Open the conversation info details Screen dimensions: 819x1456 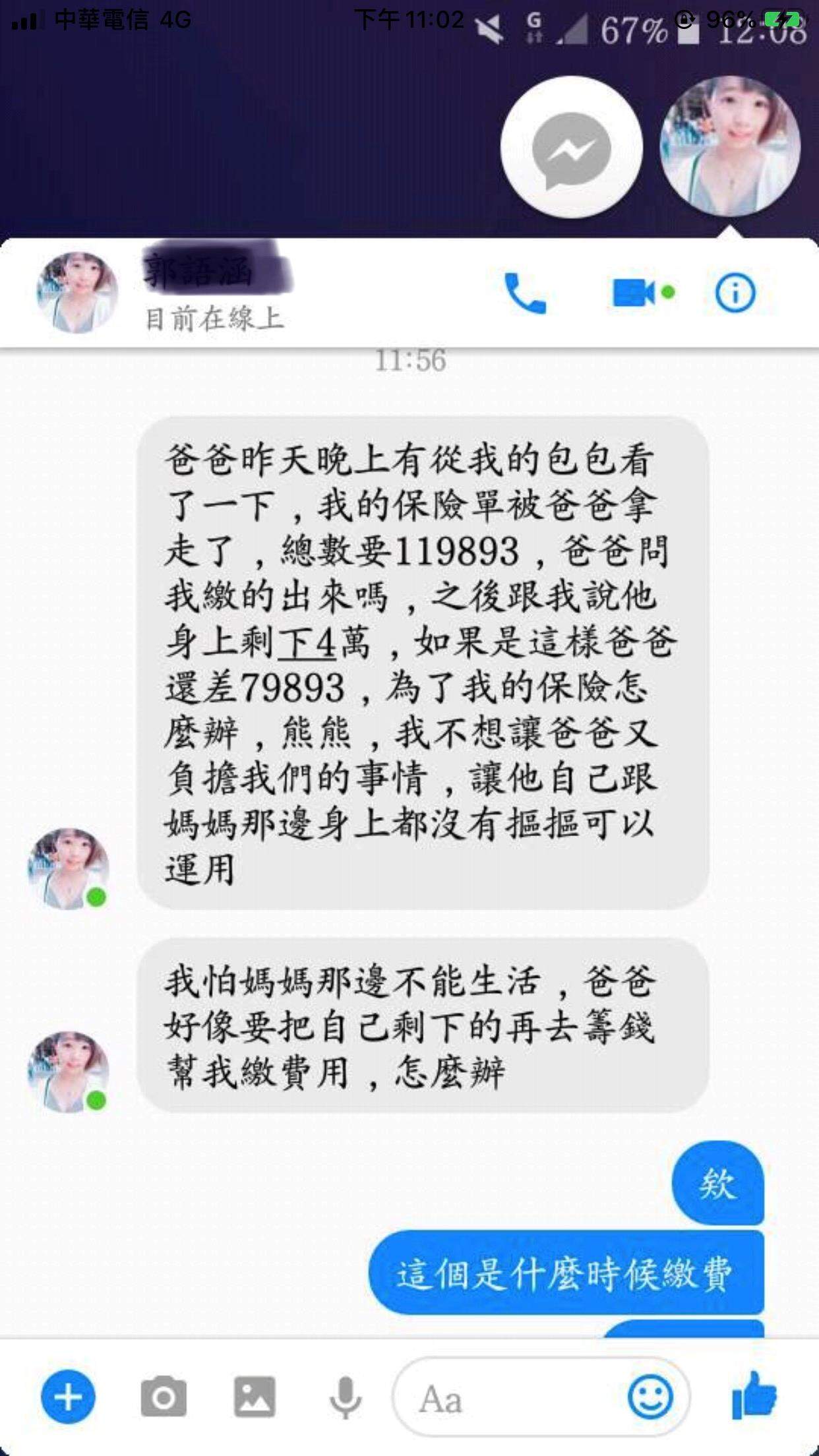tap(735, 293)
